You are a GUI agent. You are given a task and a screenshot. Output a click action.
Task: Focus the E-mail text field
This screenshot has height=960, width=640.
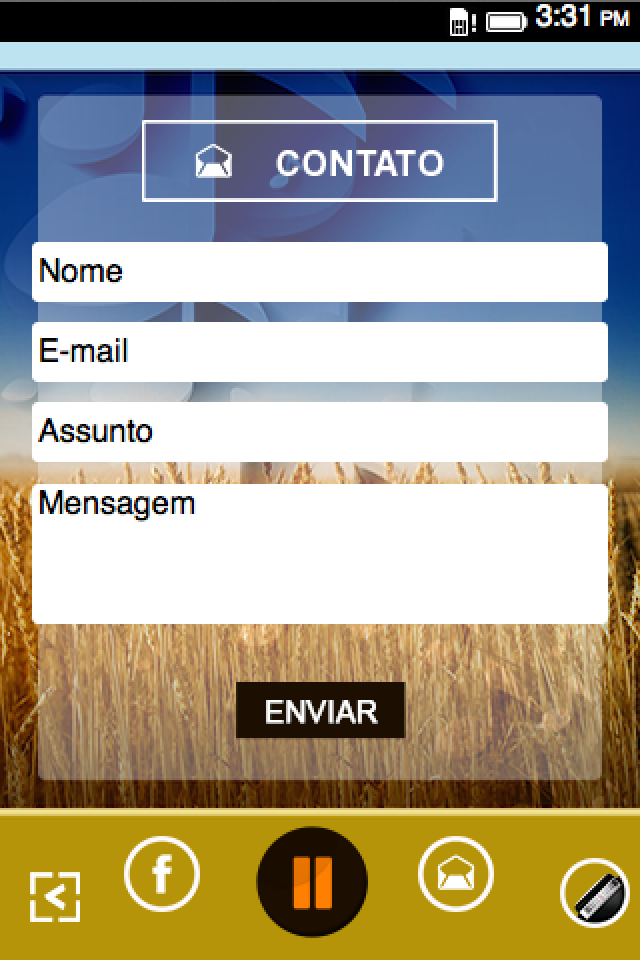[x=320, y=352]
